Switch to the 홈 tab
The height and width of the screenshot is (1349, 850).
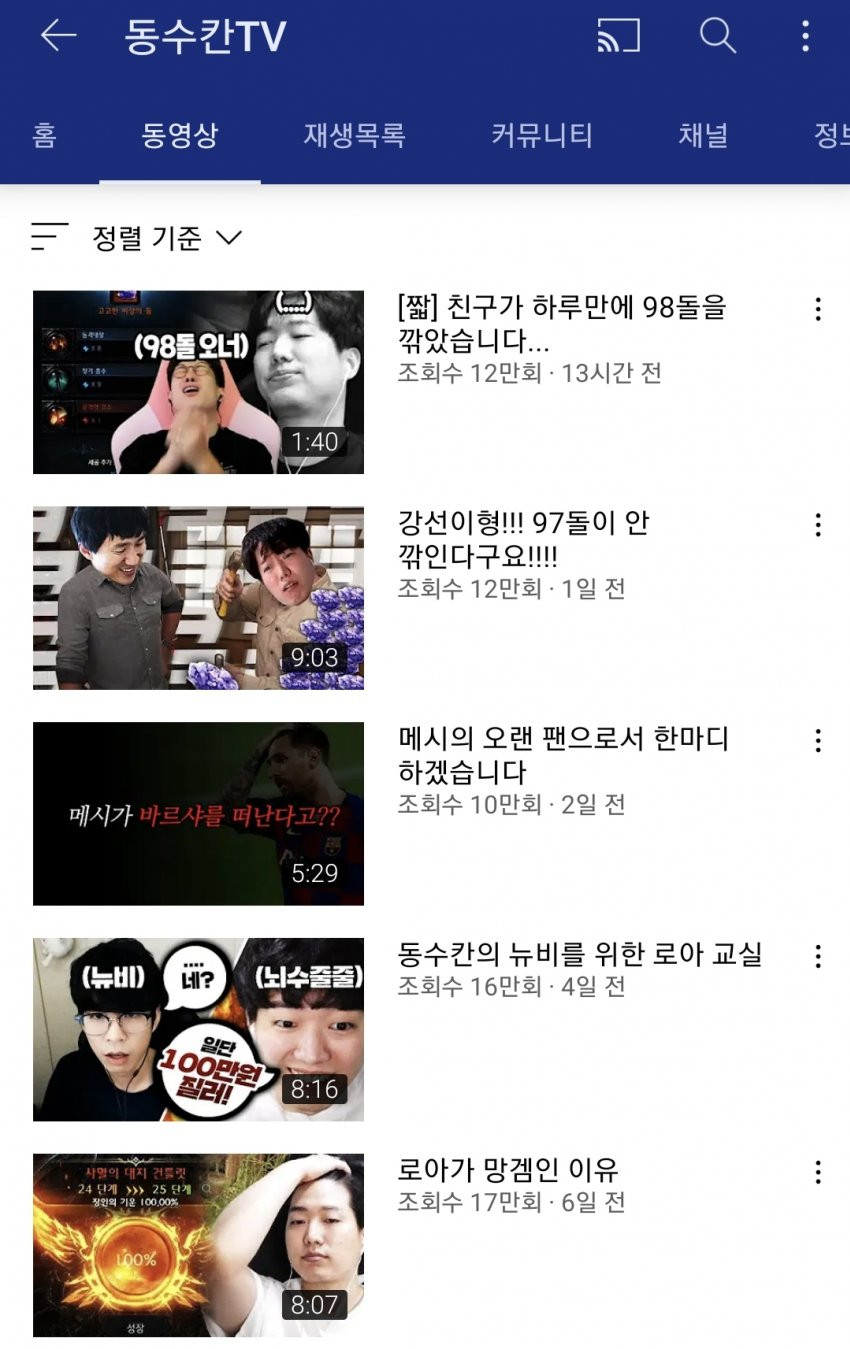click(x=44, y=135)
